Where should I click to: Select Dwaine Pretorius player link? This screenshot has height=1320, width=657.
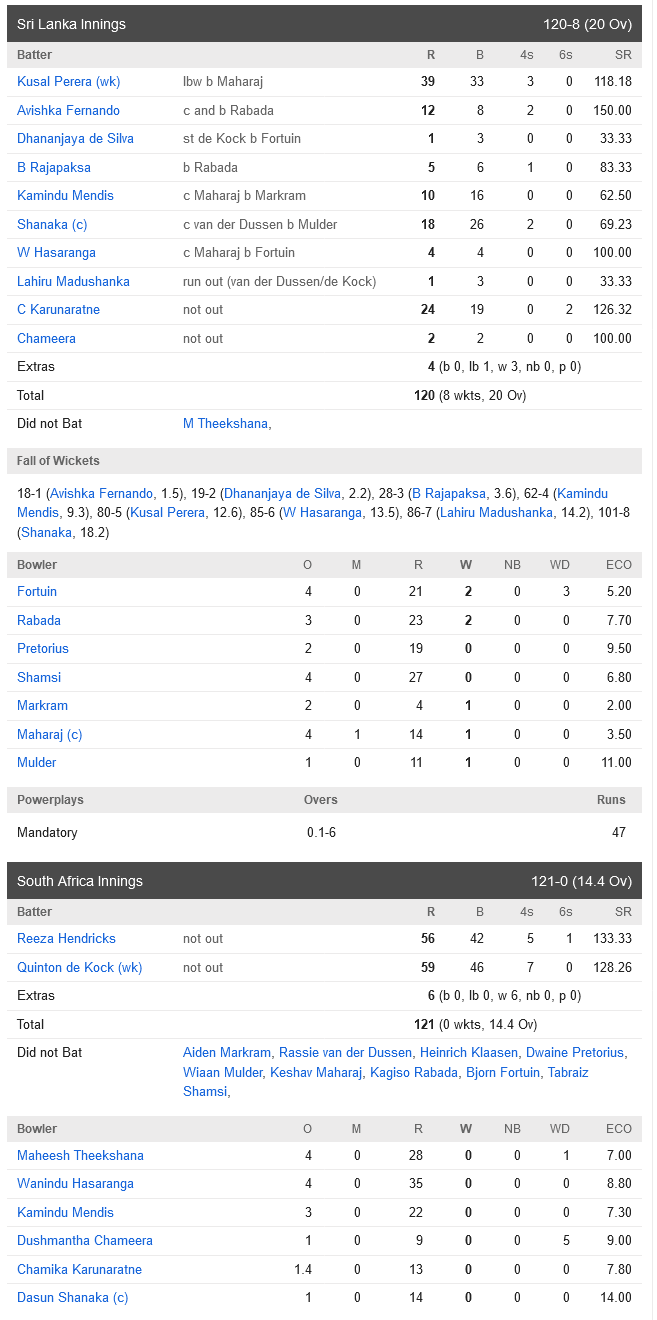click(575, 1052)
